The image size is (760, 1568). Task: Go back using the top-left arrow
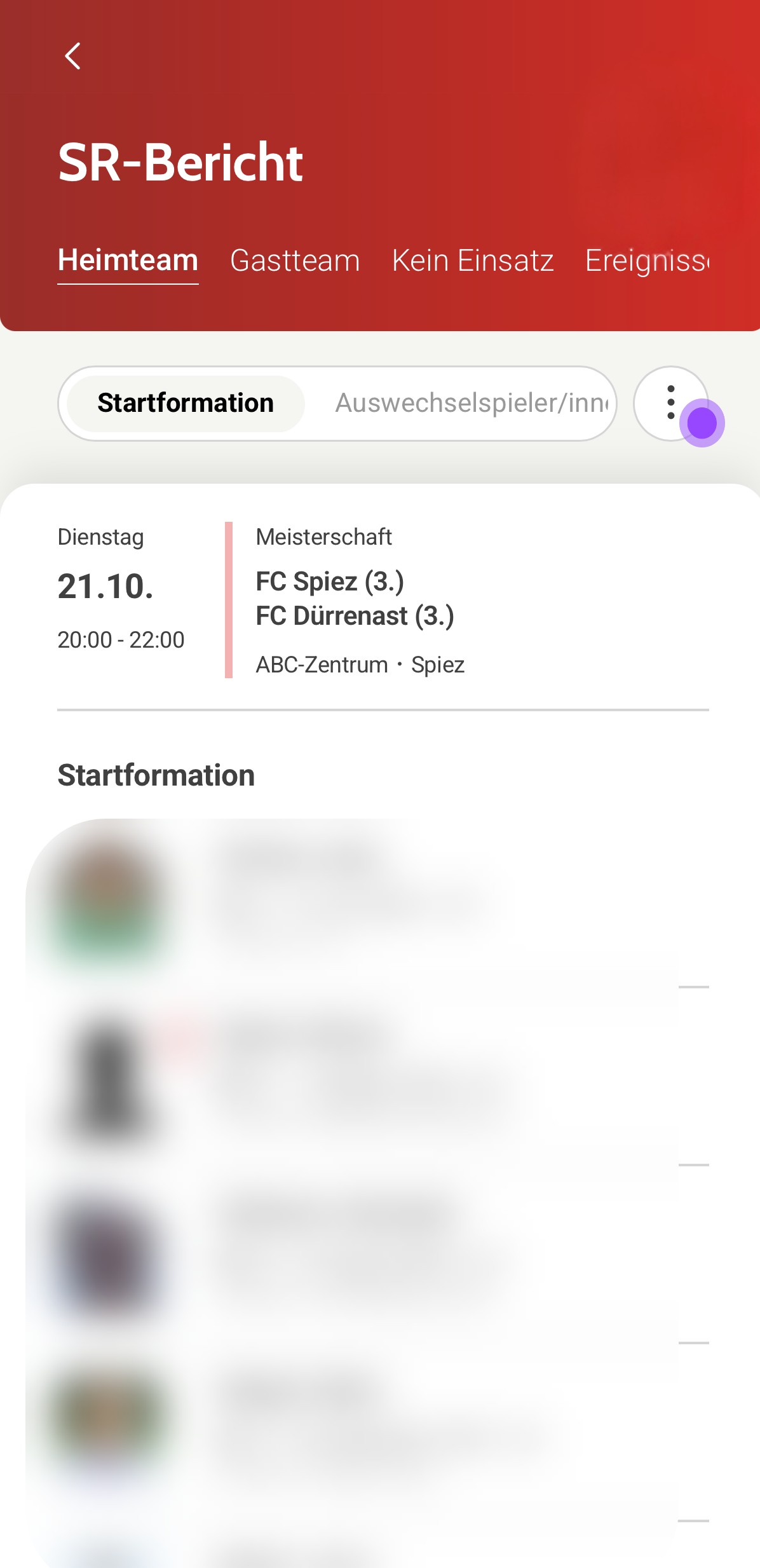pyautogui.click(x=73, y=56)
